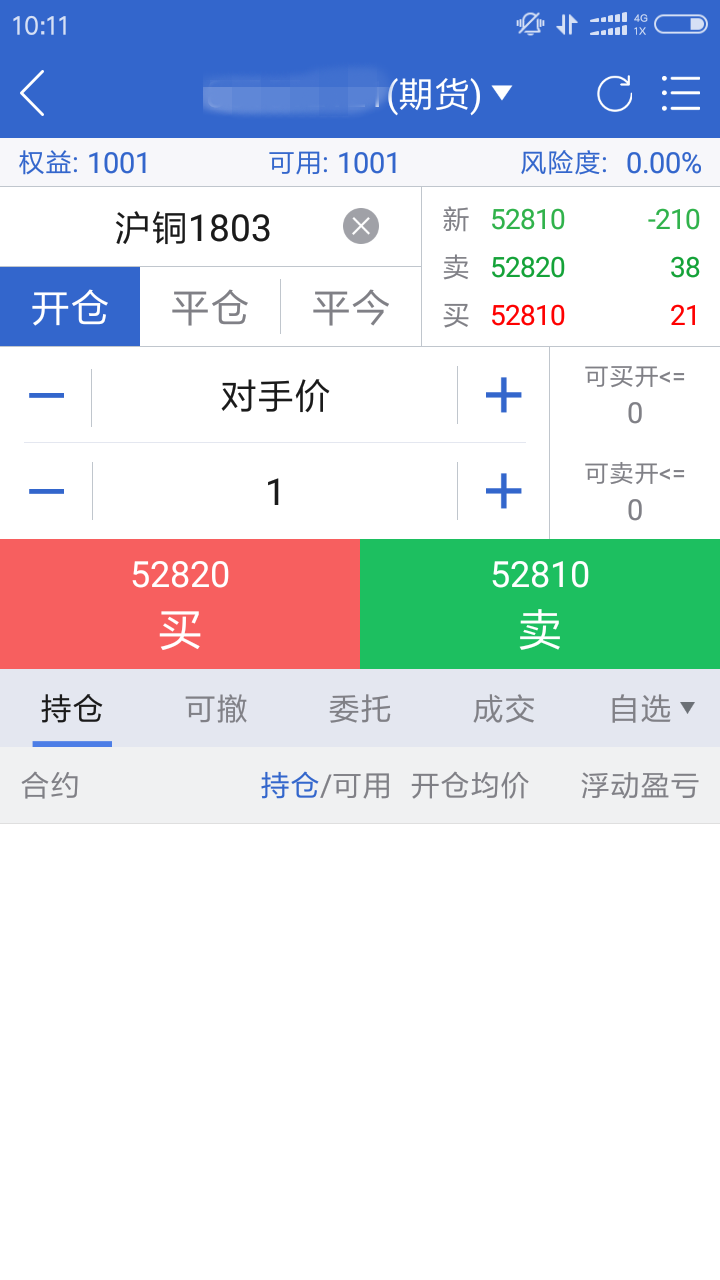The image size is (720, 1280).
Task: Tap the green 卖 sell button
Action: click(540, 603)
